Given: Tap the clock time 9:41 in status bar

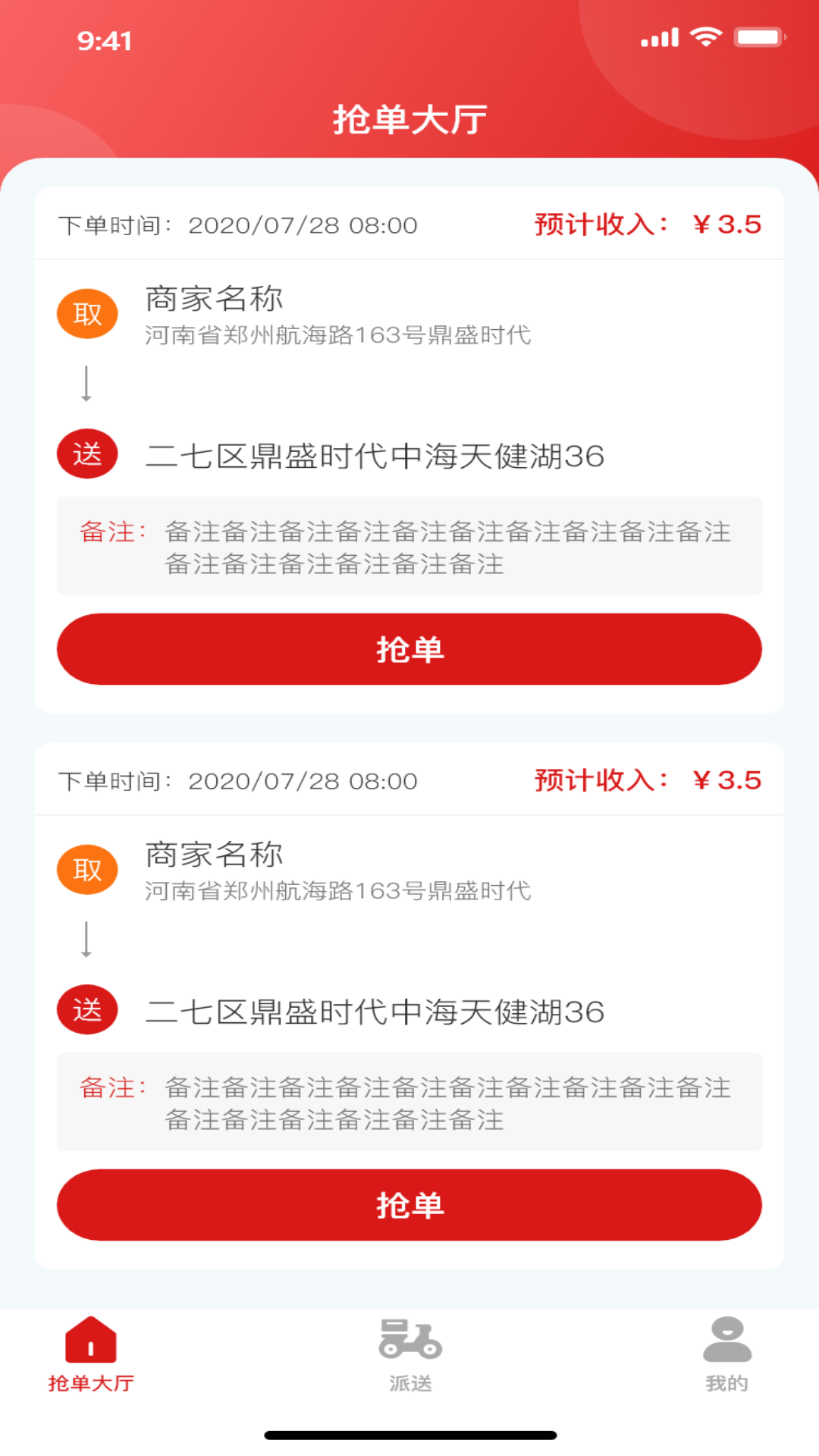Looking at the screenshot, I should [x=106, y=42].
